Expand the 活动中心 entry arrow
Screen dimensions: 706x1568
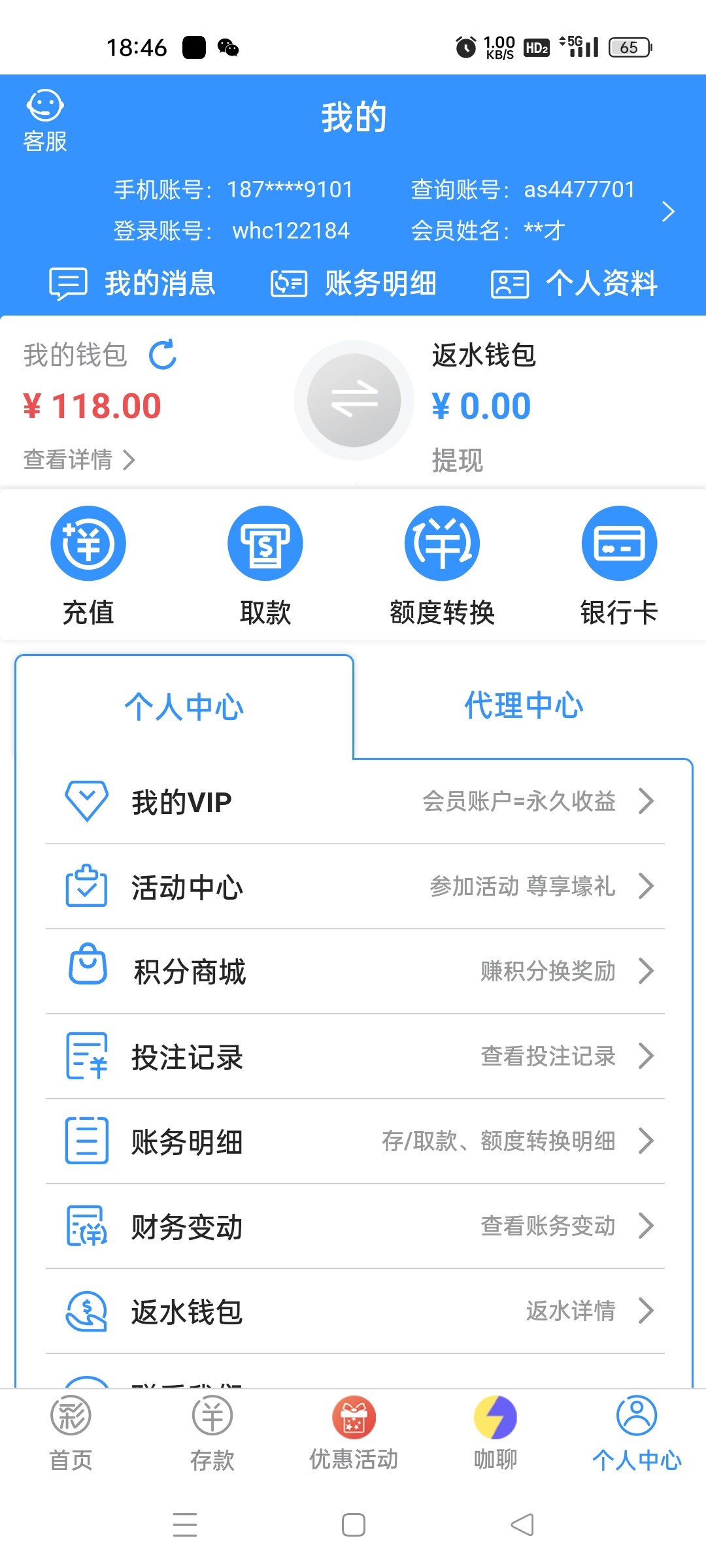[647, 886]
